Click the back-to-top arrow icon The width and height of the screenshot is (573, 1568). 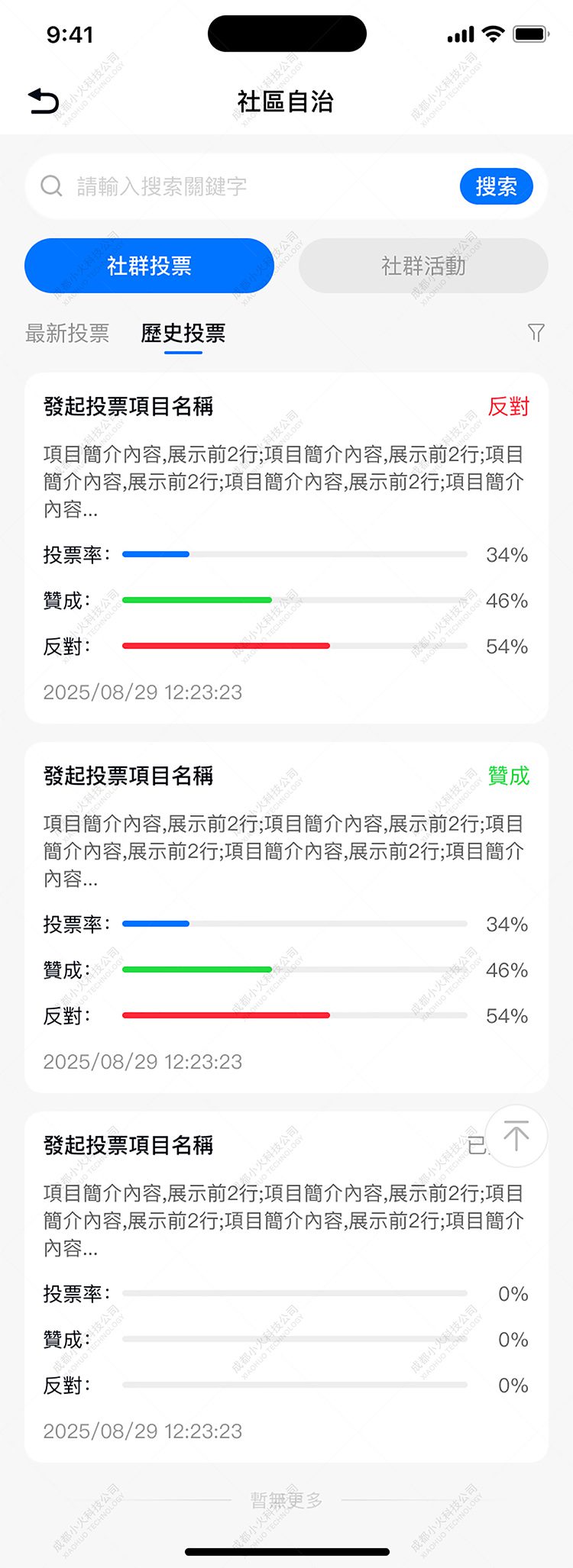pos(517,1137)
